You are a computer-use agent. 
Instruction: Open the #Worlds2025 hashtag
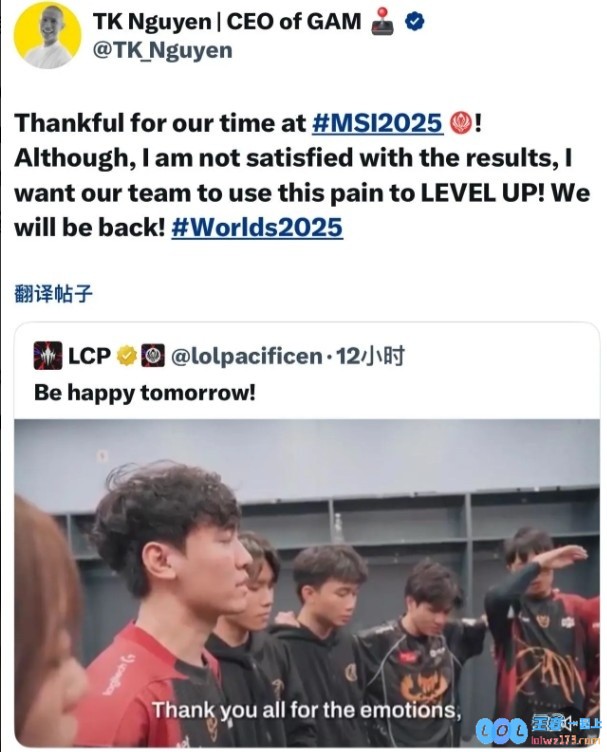[256, 227]
